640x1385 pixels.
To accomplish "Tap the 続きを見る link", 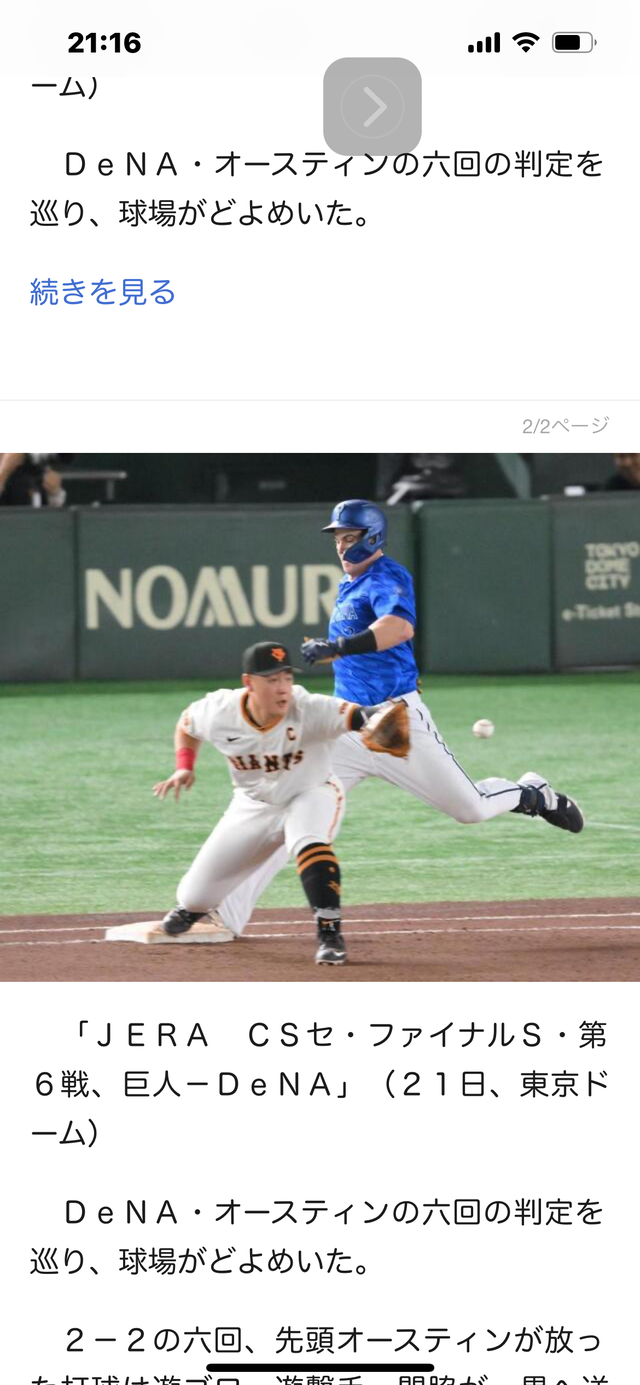I will pos(103,292).
